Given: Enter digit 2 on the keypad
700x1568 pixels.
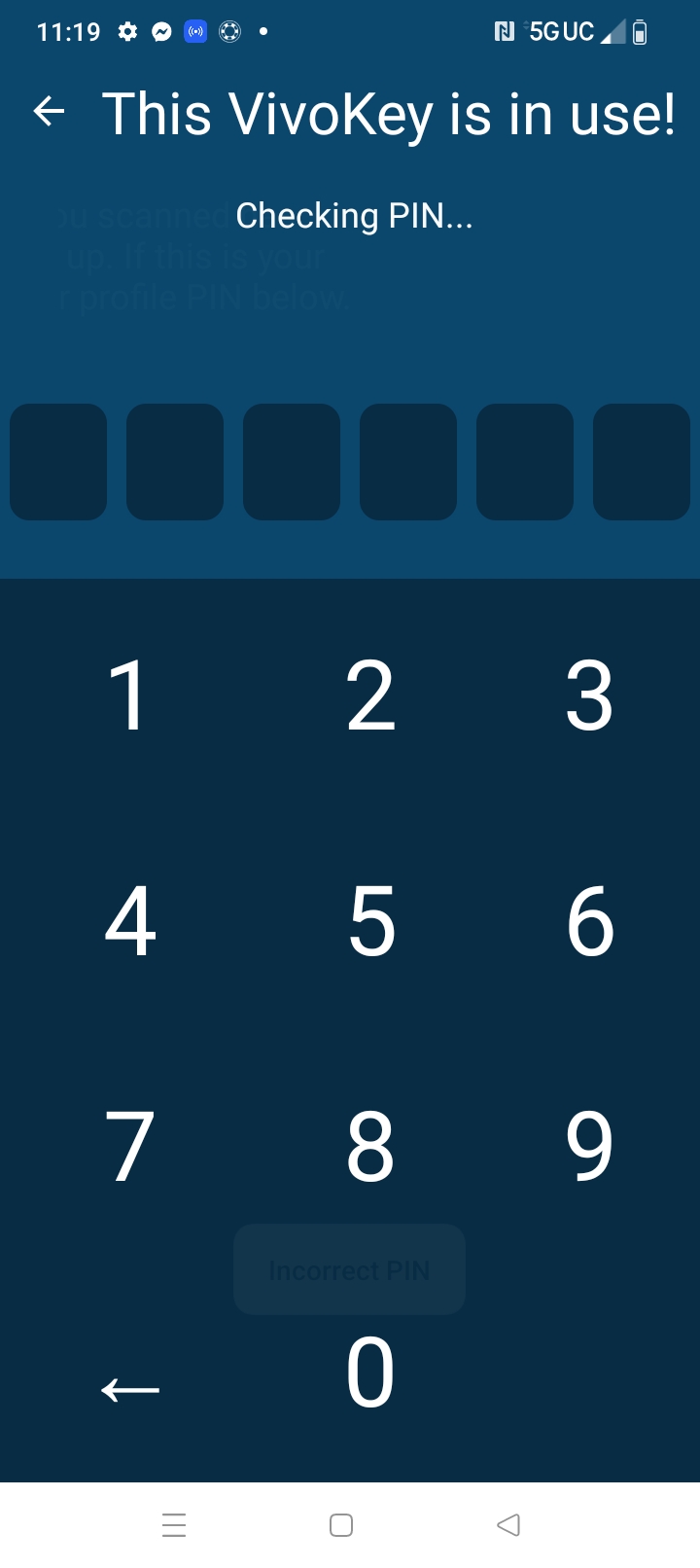Looking at the screenshot, I should coord(370,695).
